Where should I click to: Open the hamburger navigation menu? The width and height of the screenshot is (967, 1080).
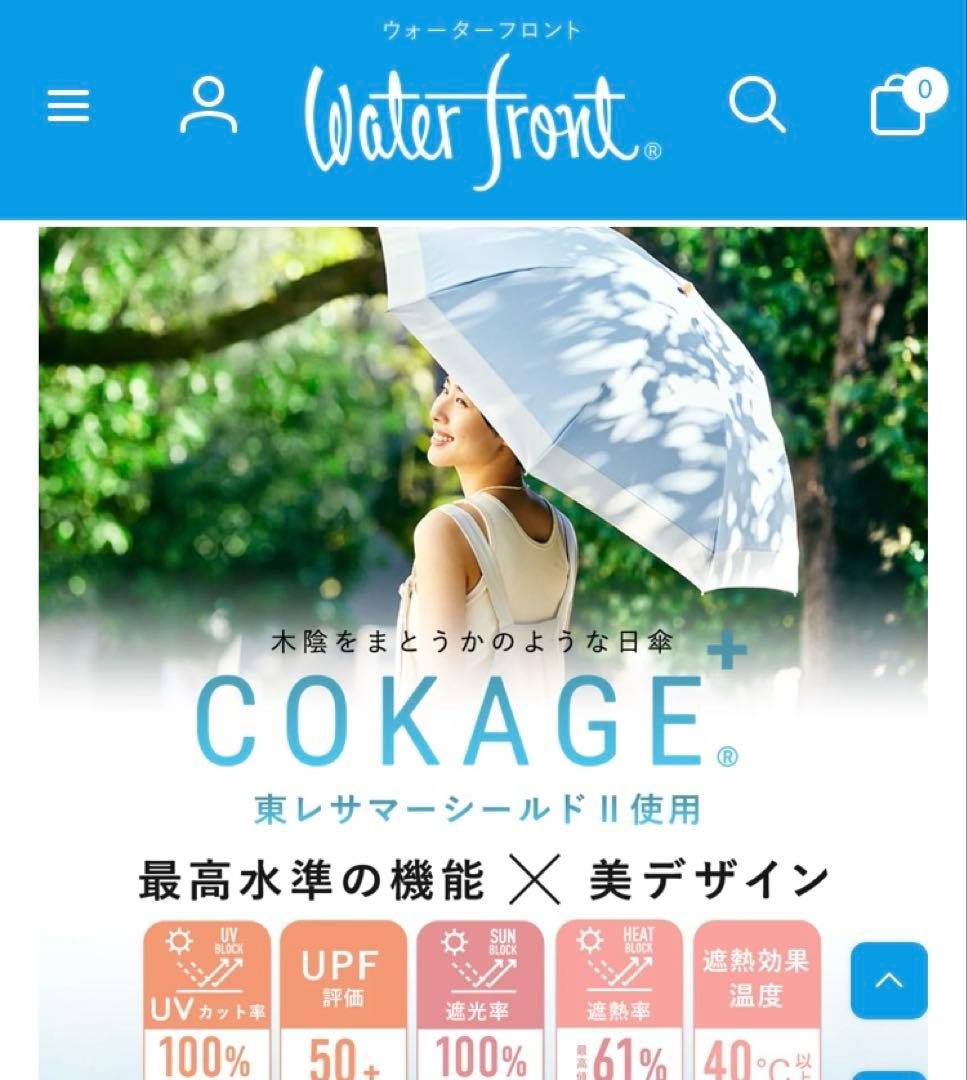68,105
